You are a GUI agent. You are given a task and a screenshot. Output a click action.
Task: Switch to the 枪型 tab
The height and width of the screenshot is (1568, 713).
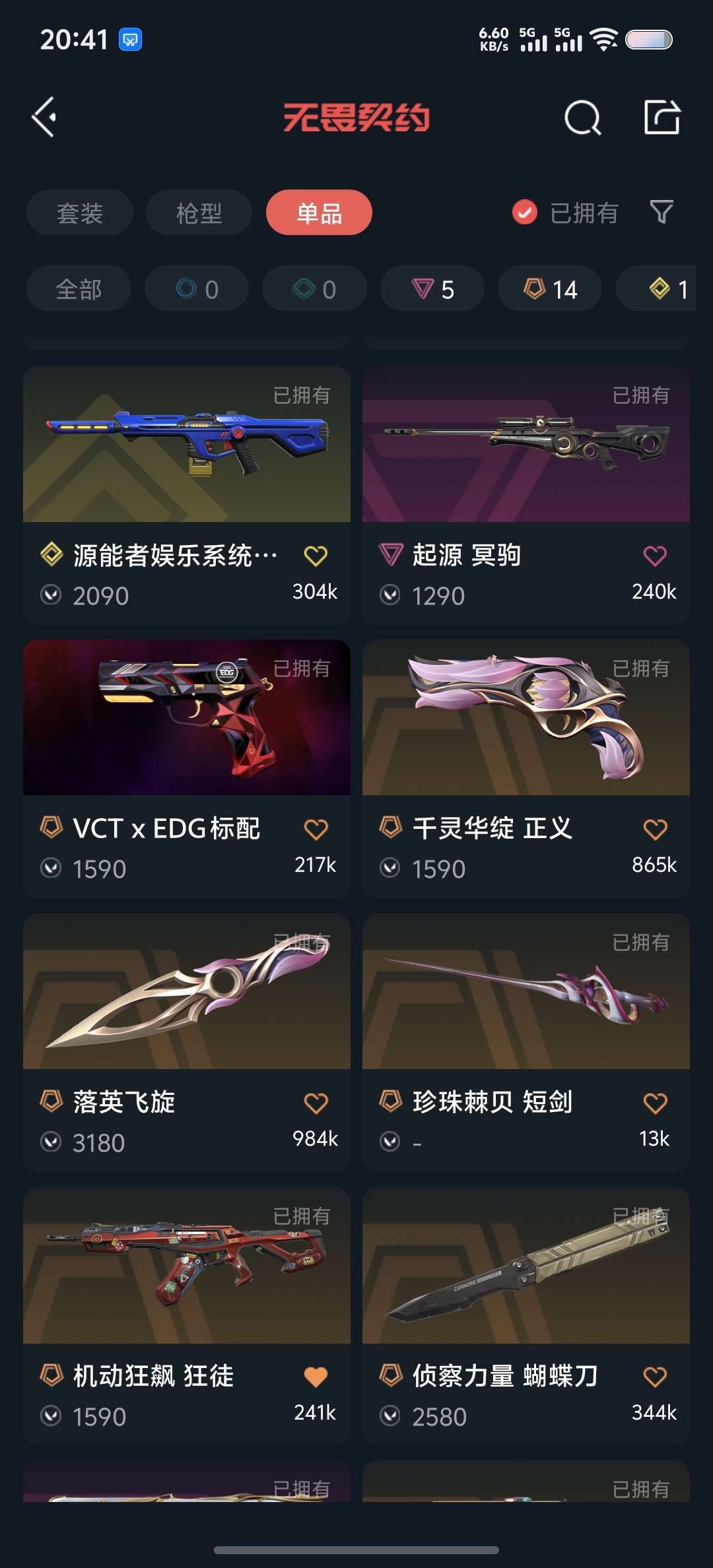click(x=199, y=212)
